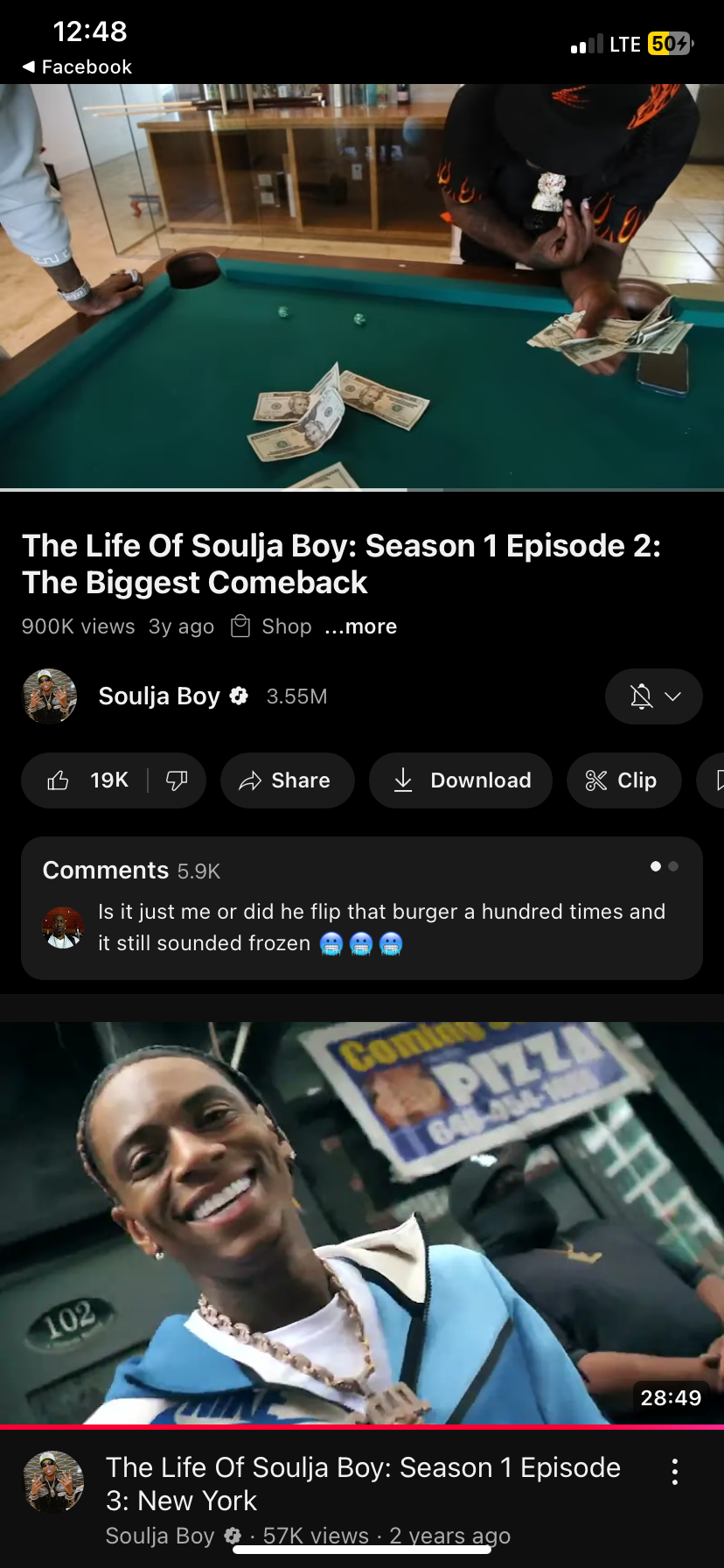The width and height of the screenshot is (724, 1568).
Task: Open the channel avatar beside Episode 3 title
Action: 53,1481
